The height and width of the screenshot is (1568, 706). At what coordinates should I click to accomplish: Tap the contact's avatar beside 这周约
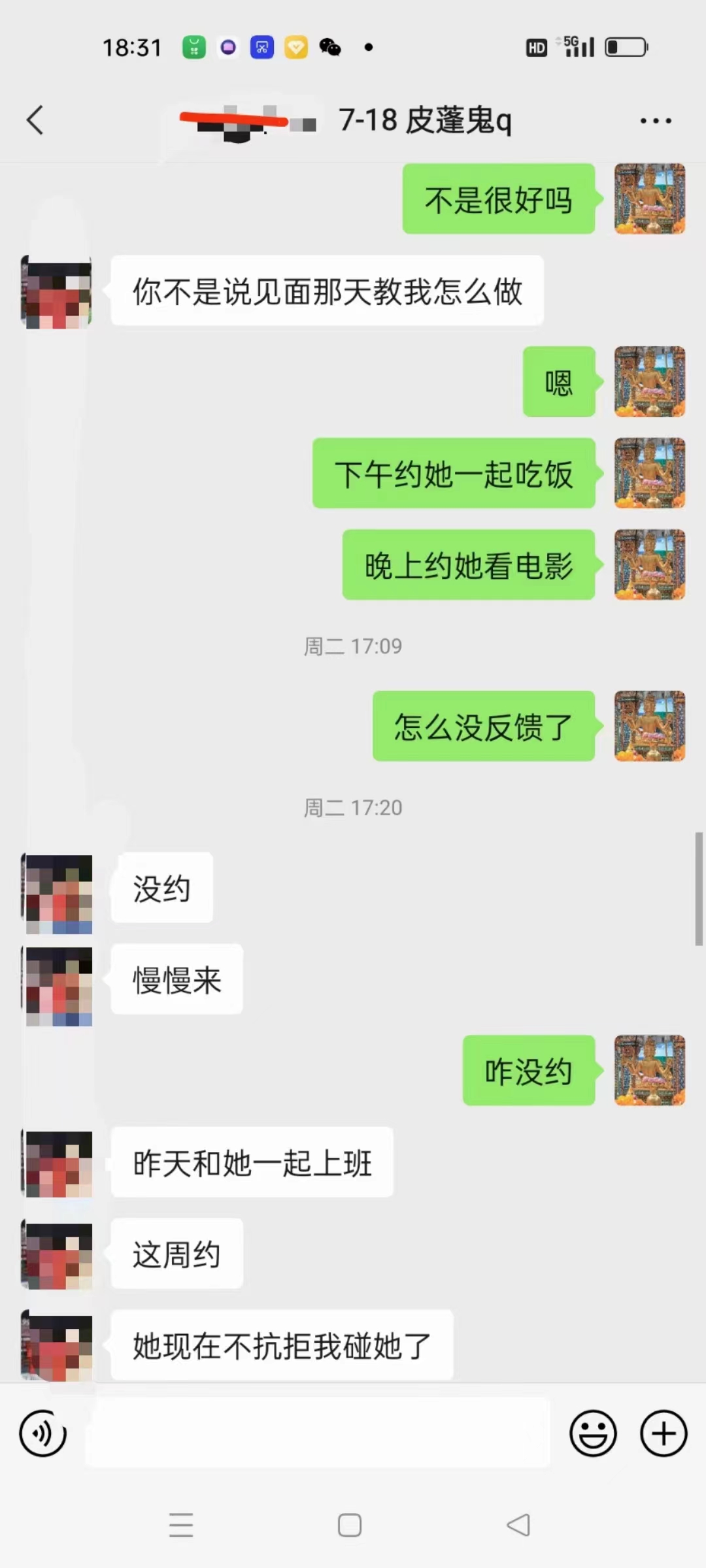point(58,1255)
